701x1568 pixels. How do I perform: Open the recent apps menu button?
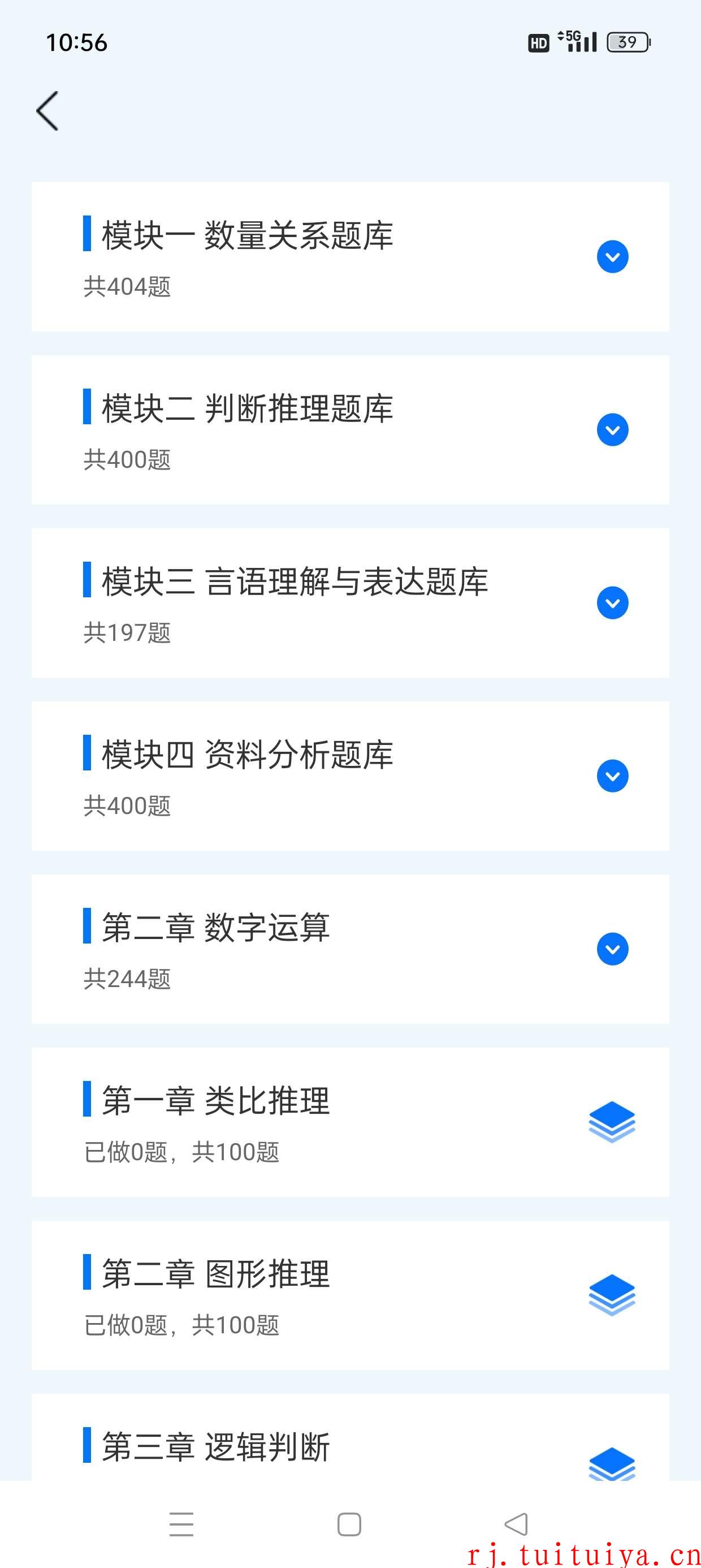181,1524
